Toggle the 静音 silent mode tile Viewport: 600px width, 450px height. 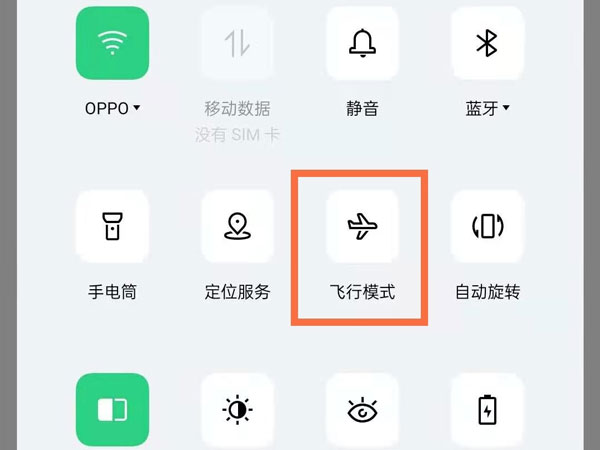(362, 44)
